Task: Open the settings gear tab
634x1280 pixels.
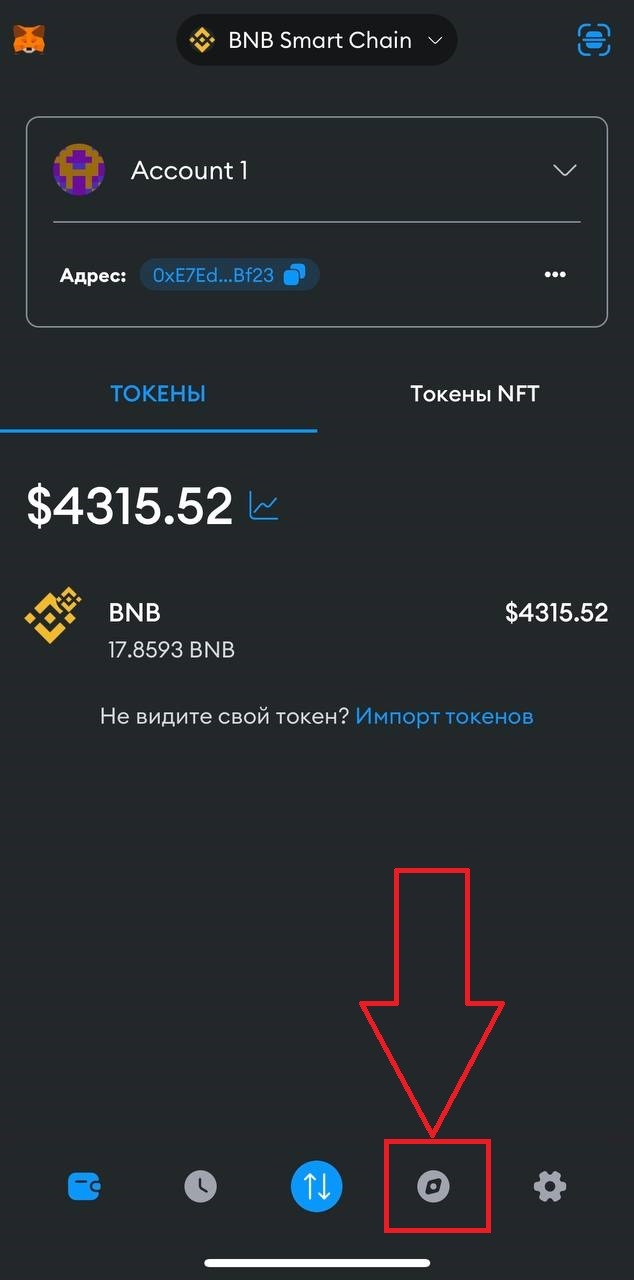Action: [x=550, y=1187]
